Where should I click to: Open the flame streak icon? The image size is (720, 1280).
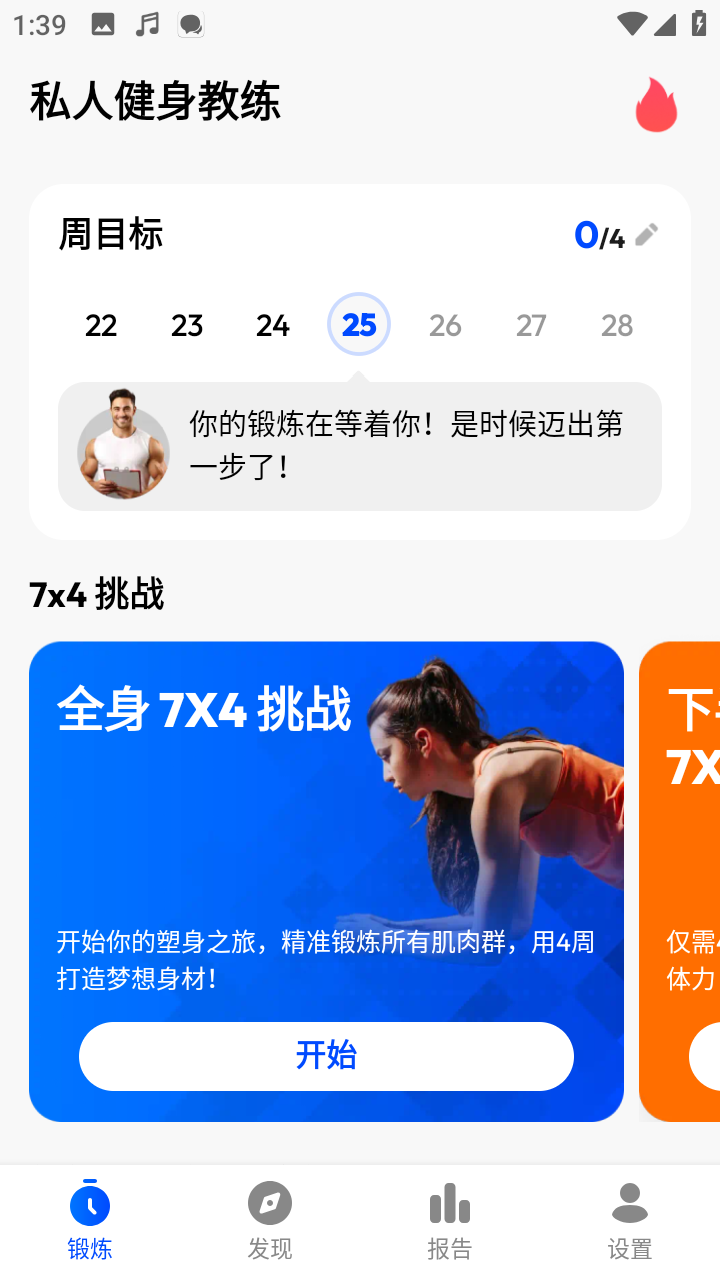(656, 105)
